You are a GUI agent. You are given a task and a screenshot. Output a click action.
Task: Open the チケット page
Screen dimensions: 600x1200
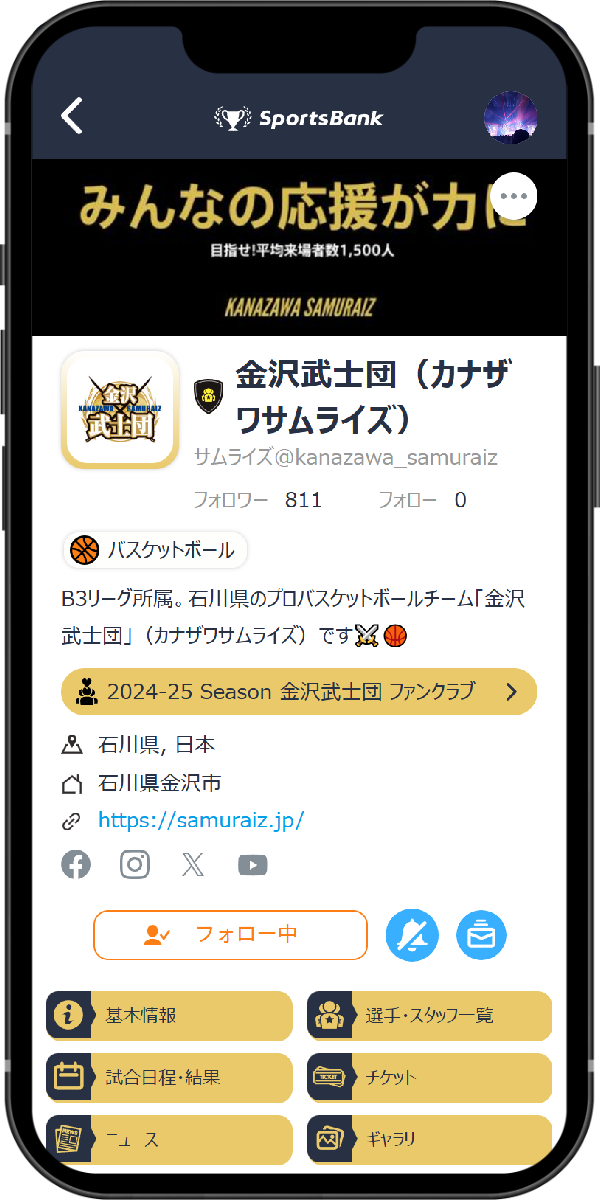[x=429, y=1078]
